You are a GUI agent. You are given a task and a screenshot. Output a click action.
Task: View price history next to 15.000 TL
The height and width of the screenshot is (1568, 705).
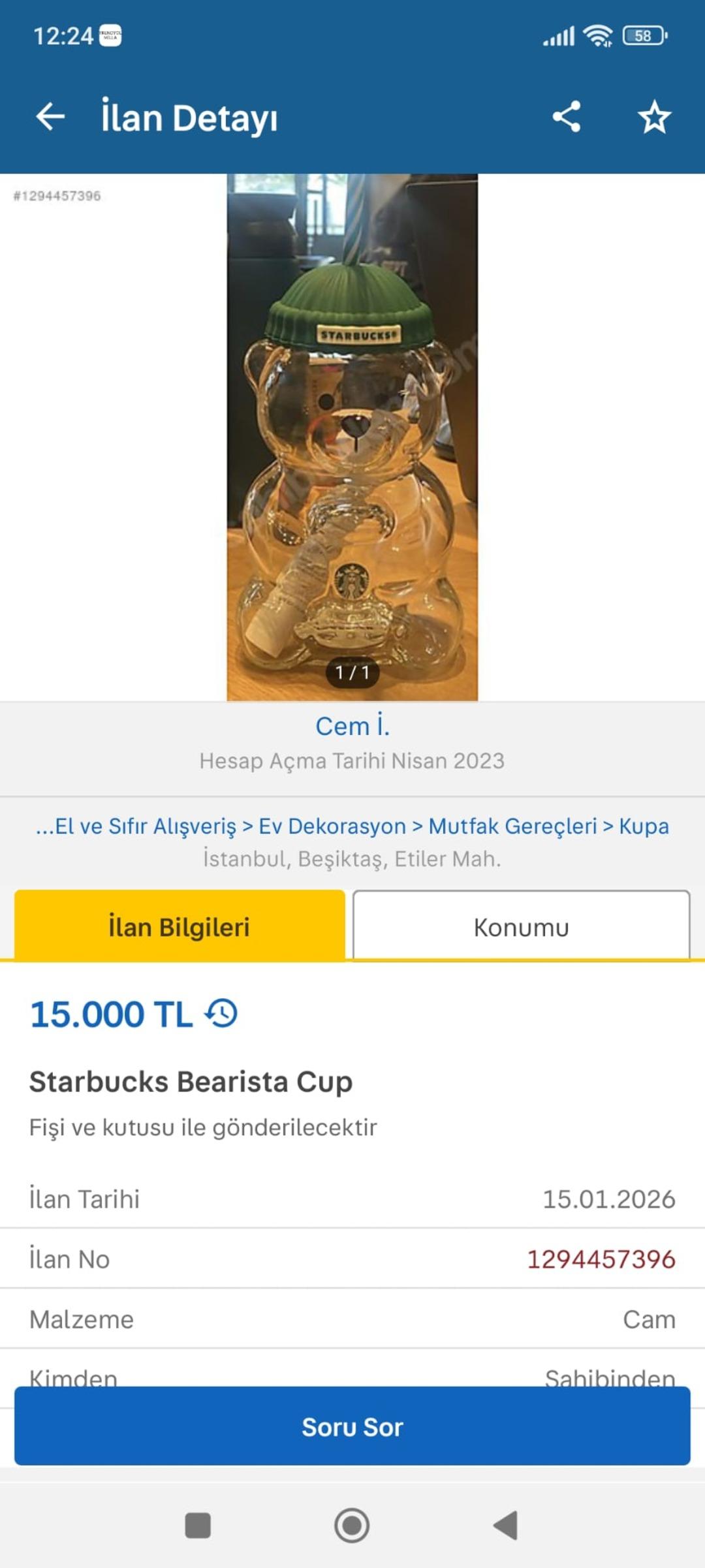tap(222, 1014)
